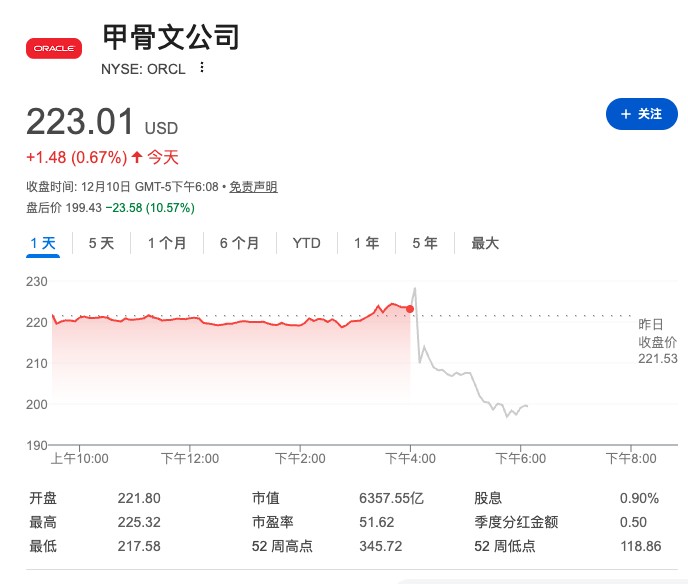688x584 pixels.
Task: Switch to the 1 个月 chart range
Action: [x=167, y=243]
